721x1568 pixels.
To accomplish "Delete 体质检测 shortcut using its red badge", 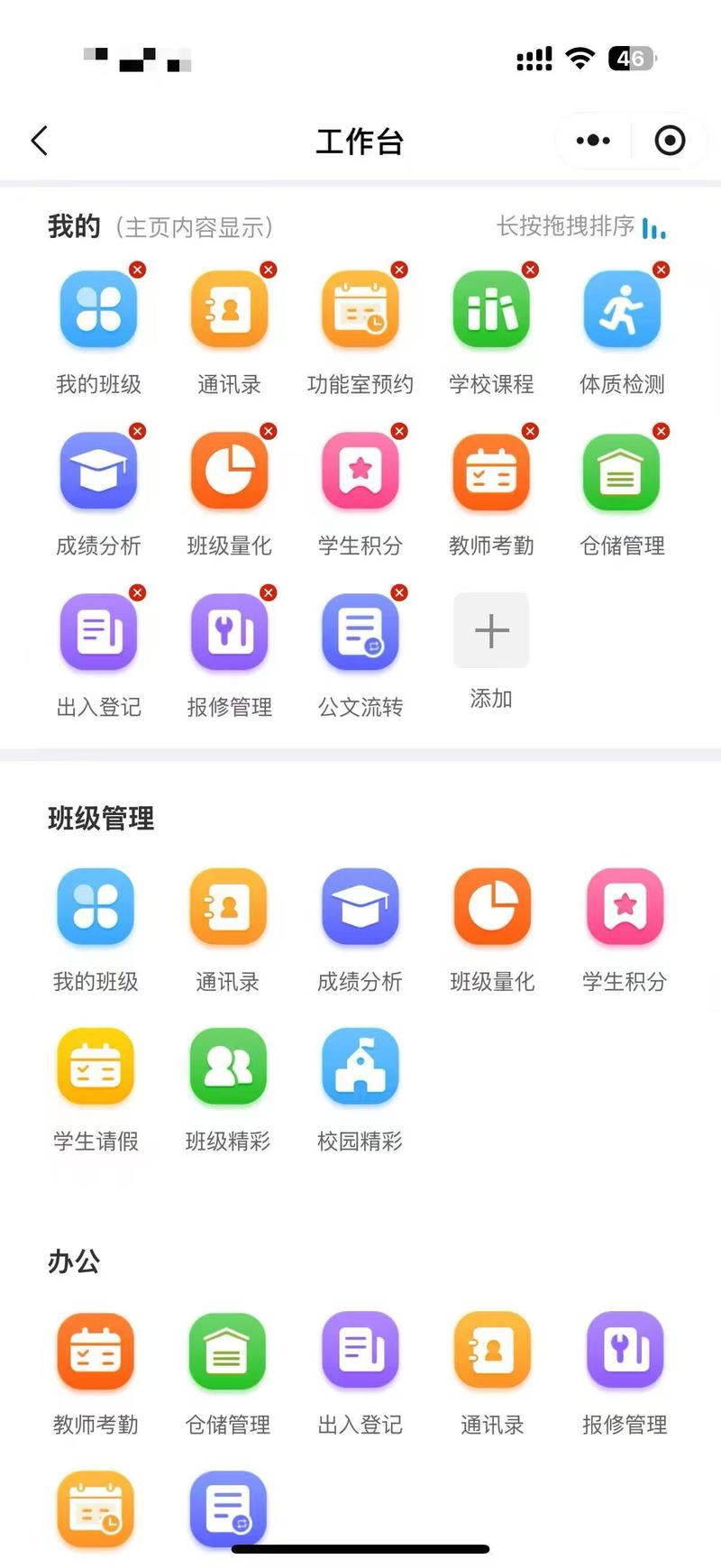I will 661,270.
